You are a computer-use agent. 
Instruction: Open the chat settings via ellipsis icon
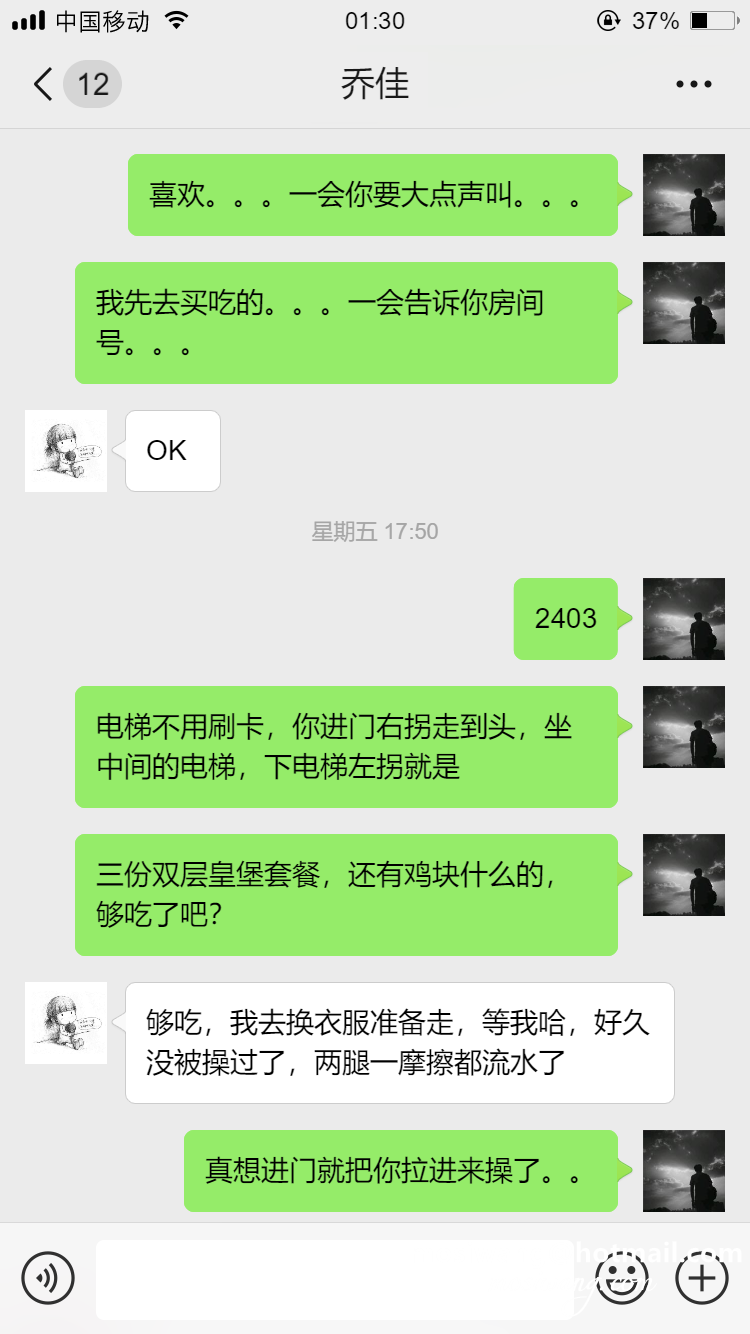693,84
